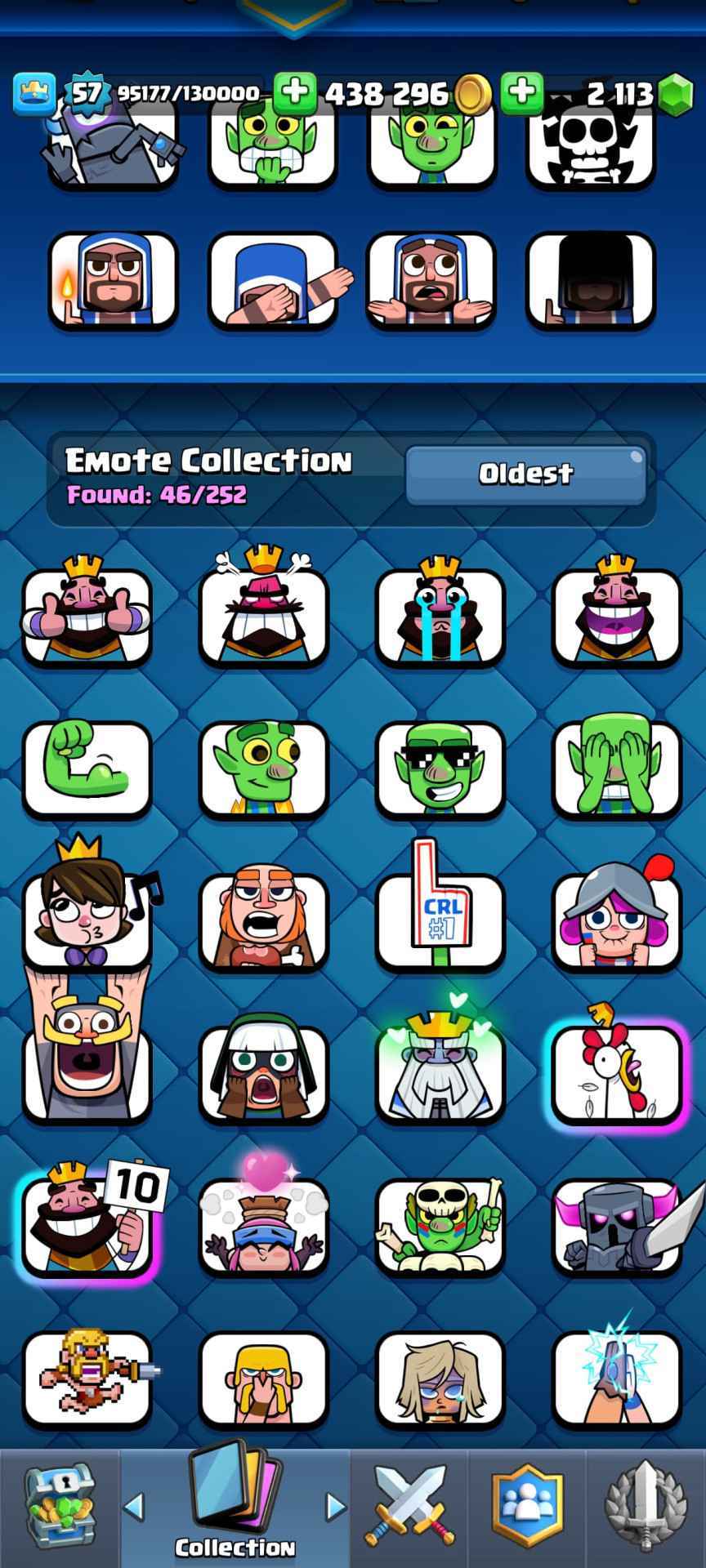Viewport: 706px width, 1568px height.
Task: Tap the green plus to add gems
Action: point(521,94)
